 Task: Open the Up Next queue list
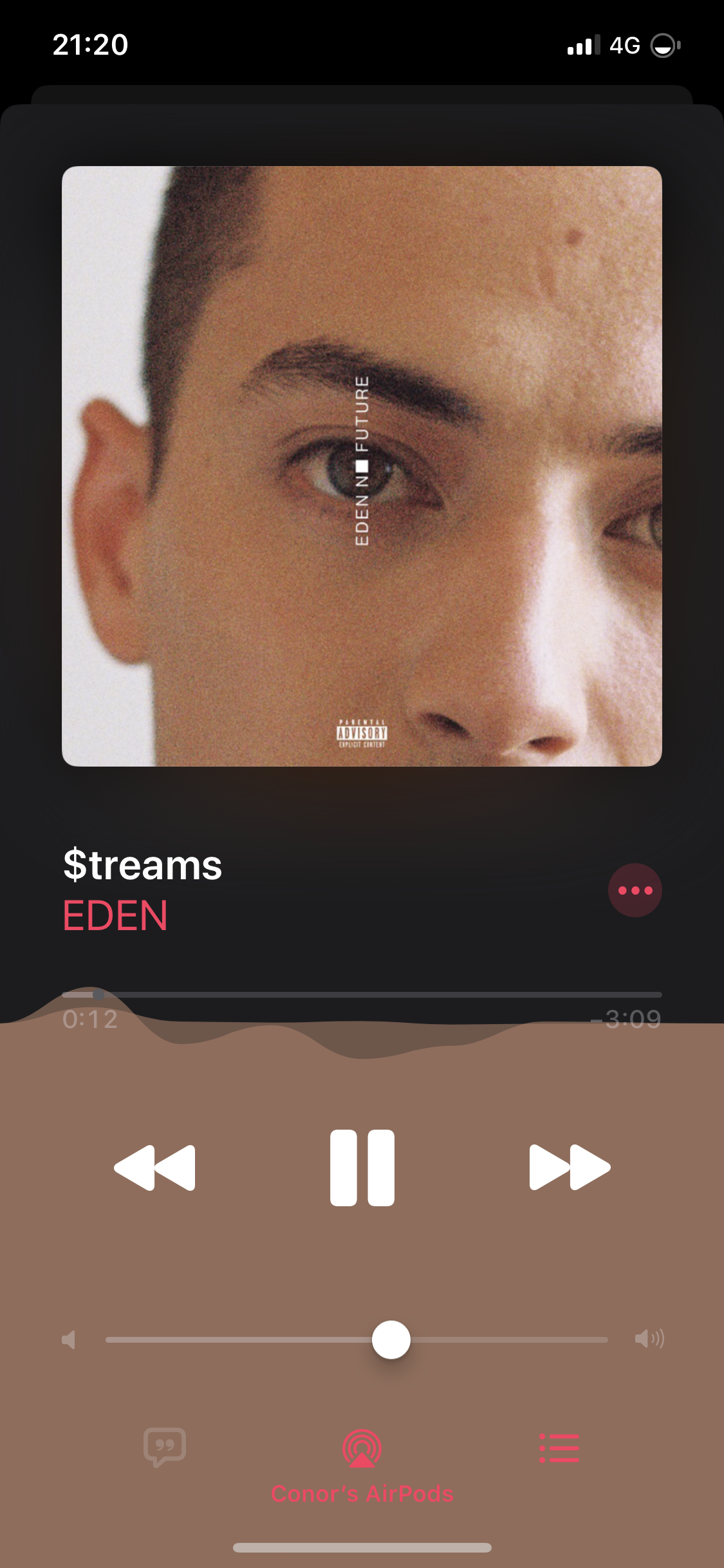(559, 1448)
